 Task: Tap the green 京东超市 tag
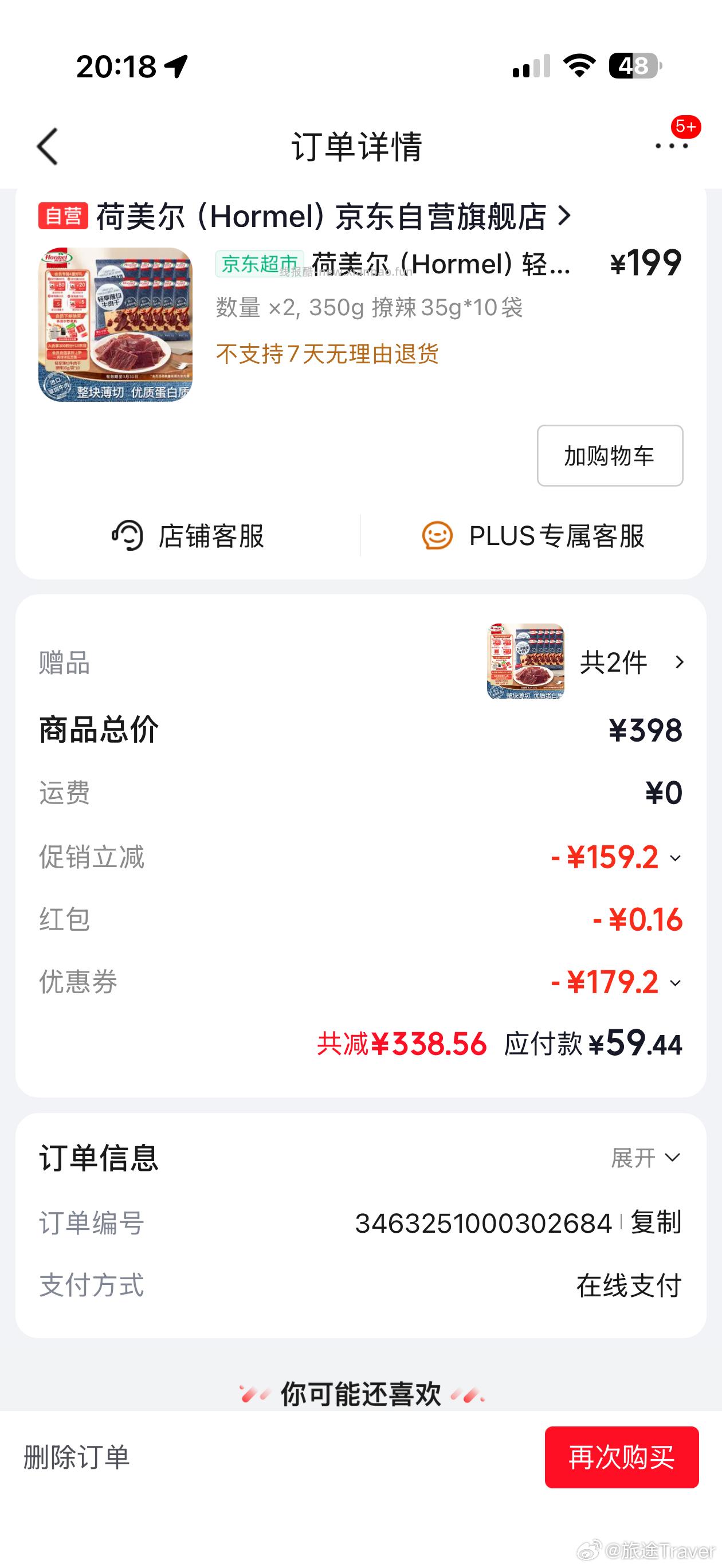(x=258, y=264)
